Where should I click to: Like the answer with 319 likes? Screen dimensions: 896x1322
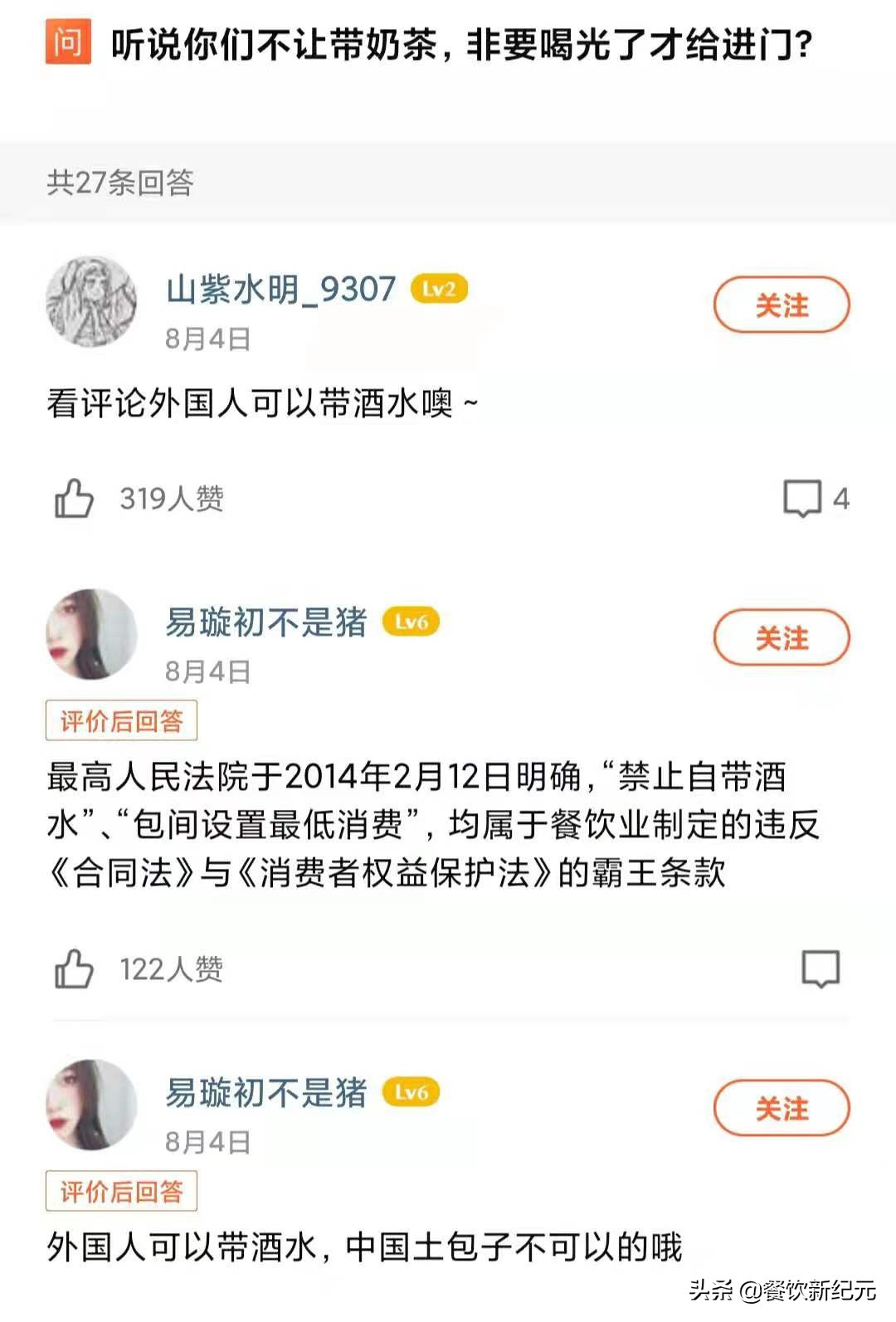(x=73, y=496)
